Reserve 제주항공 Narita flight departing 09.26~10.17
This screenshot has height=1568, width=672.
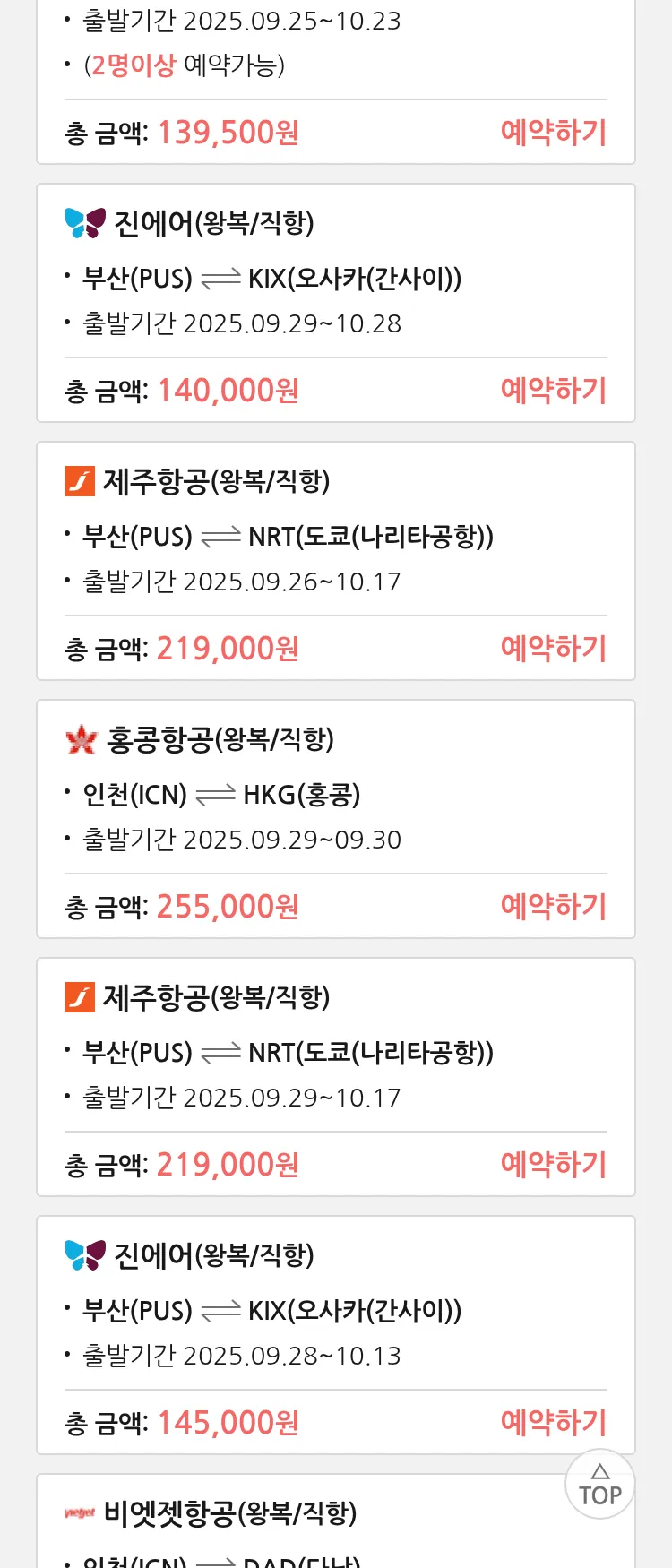tap(553, 649)
